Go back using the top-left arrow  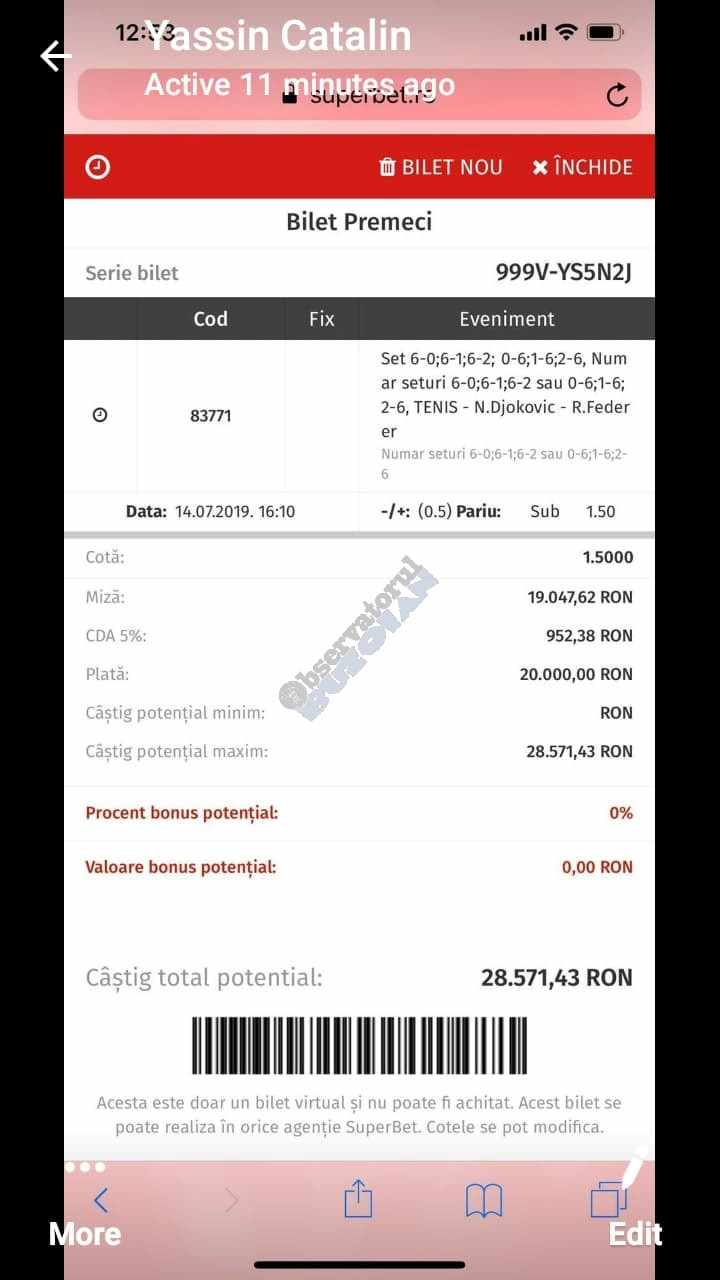55,56
